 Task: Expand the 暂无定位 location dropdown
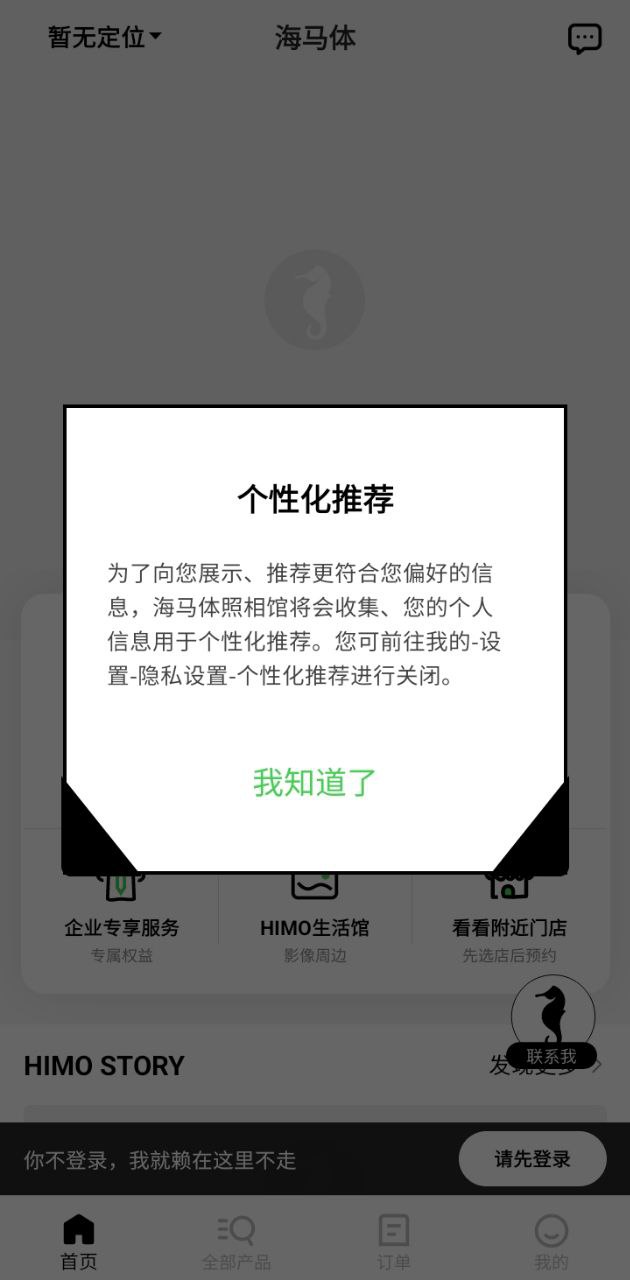pyautogui.click(x=104, y=38)
